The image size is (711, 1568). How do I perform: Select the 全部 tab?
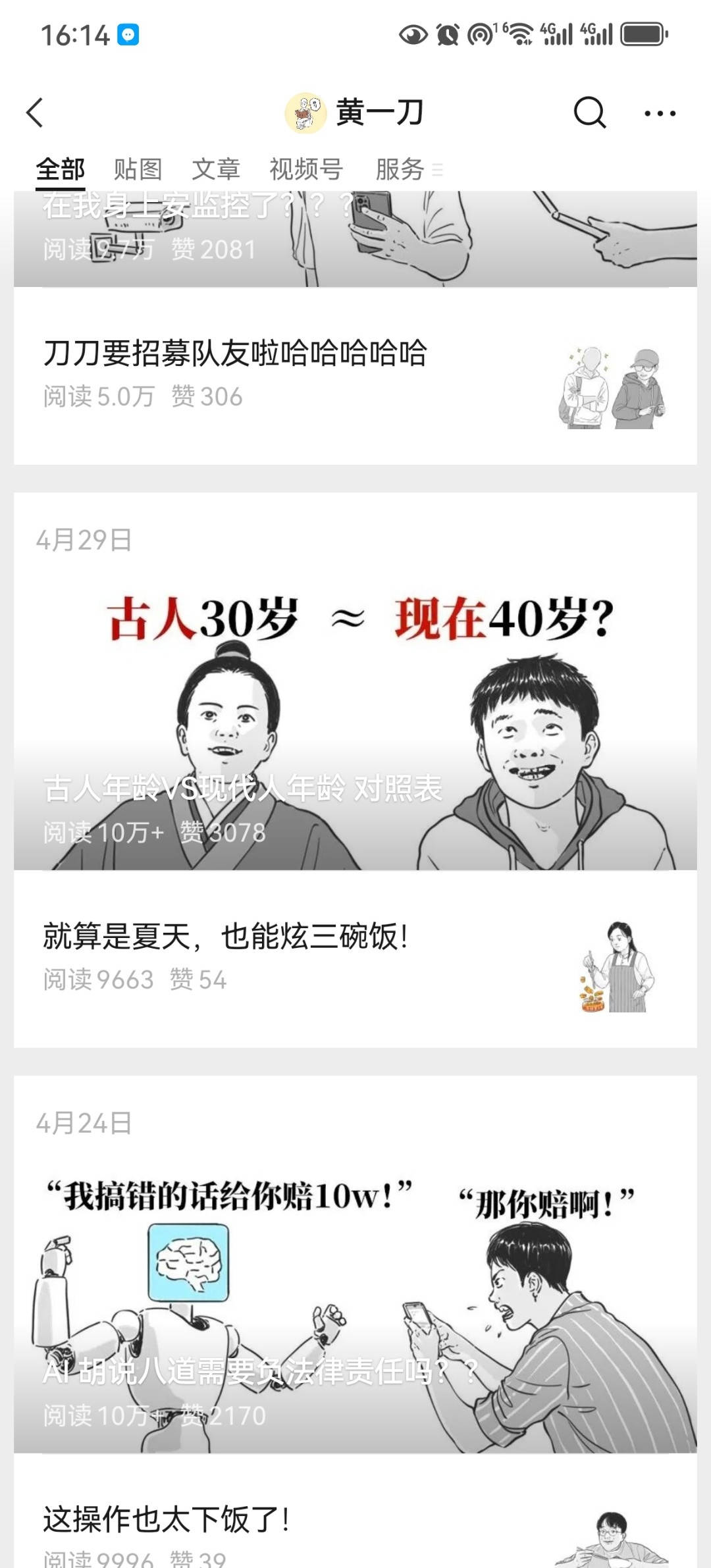pos(60,169)
